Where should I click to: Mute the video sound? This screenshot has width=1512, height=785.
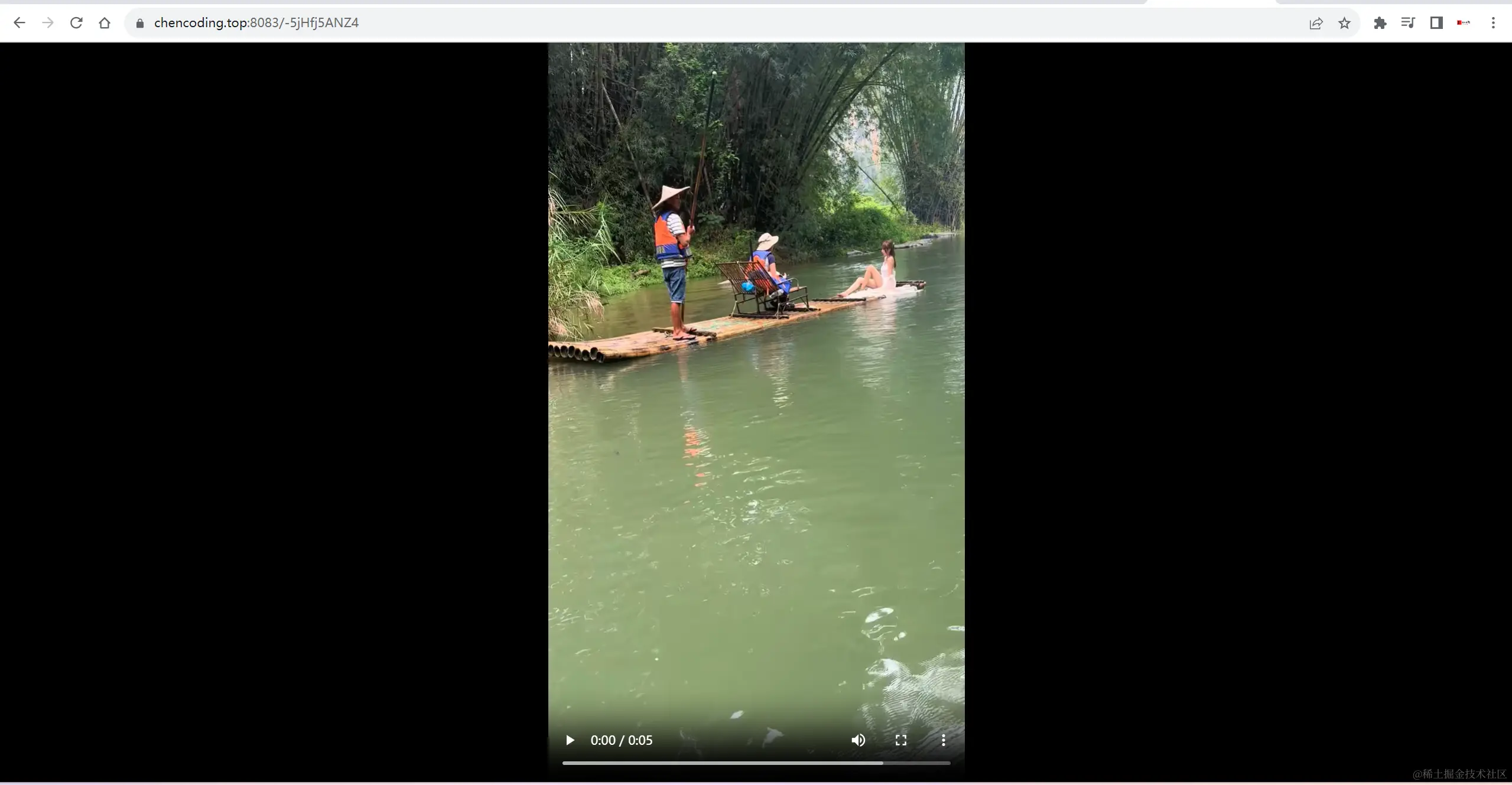[858, 740]
